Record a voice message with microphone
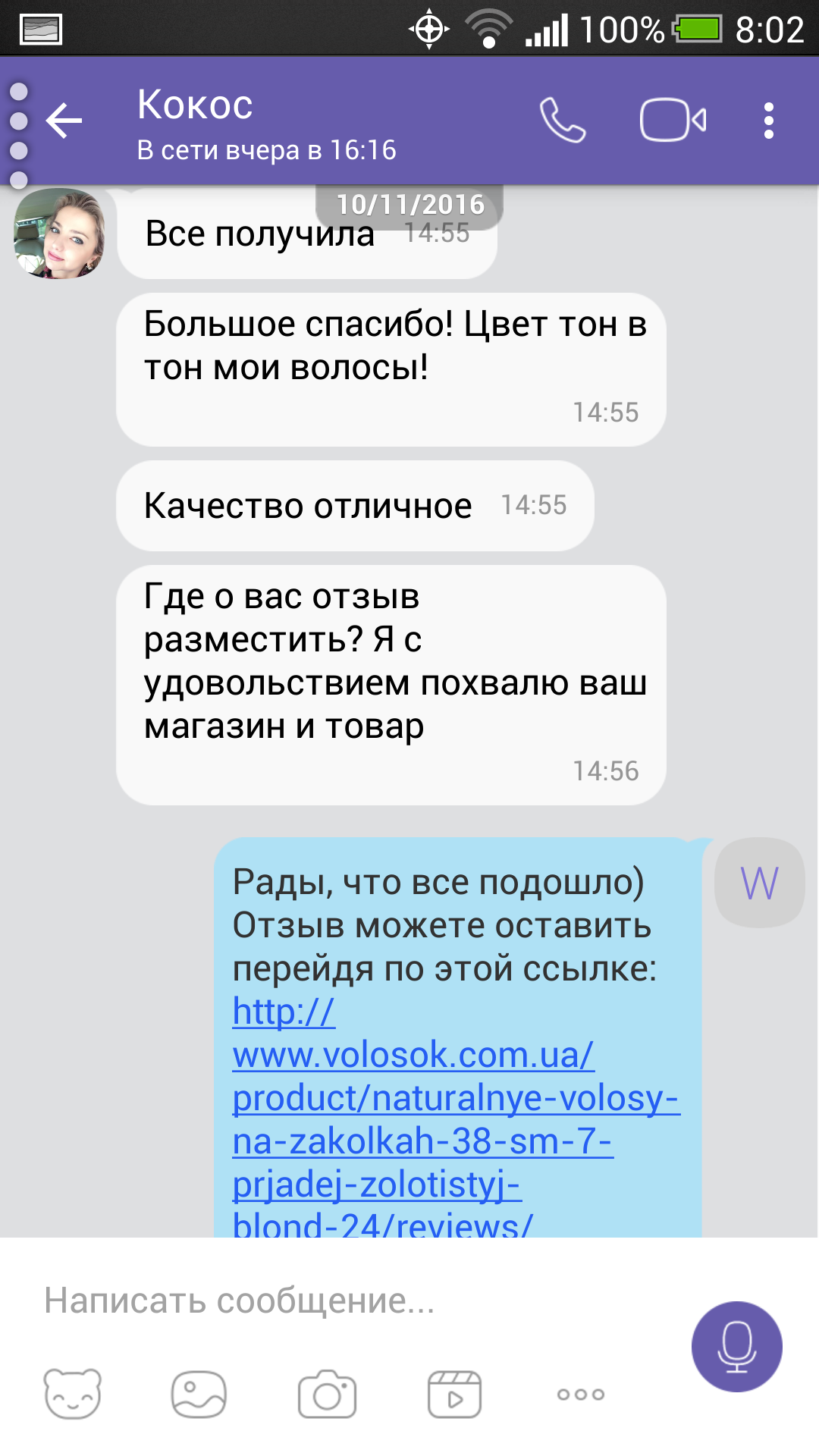The width and height of the screenshot is (819, 1456). coord(736,1347)
